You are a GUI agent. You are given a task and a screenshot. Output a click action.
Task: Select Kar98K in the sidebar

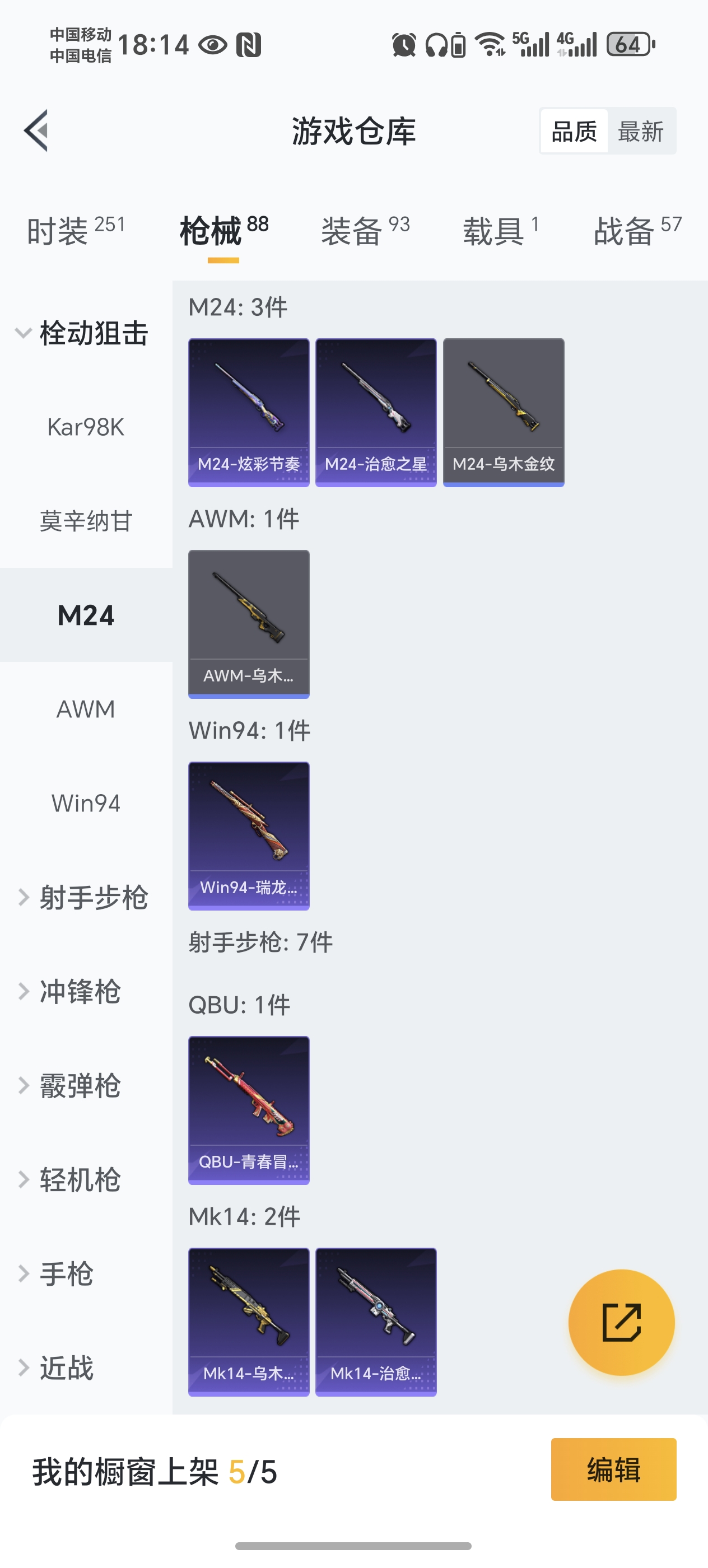pyautogui.click(x=85, y=427)
